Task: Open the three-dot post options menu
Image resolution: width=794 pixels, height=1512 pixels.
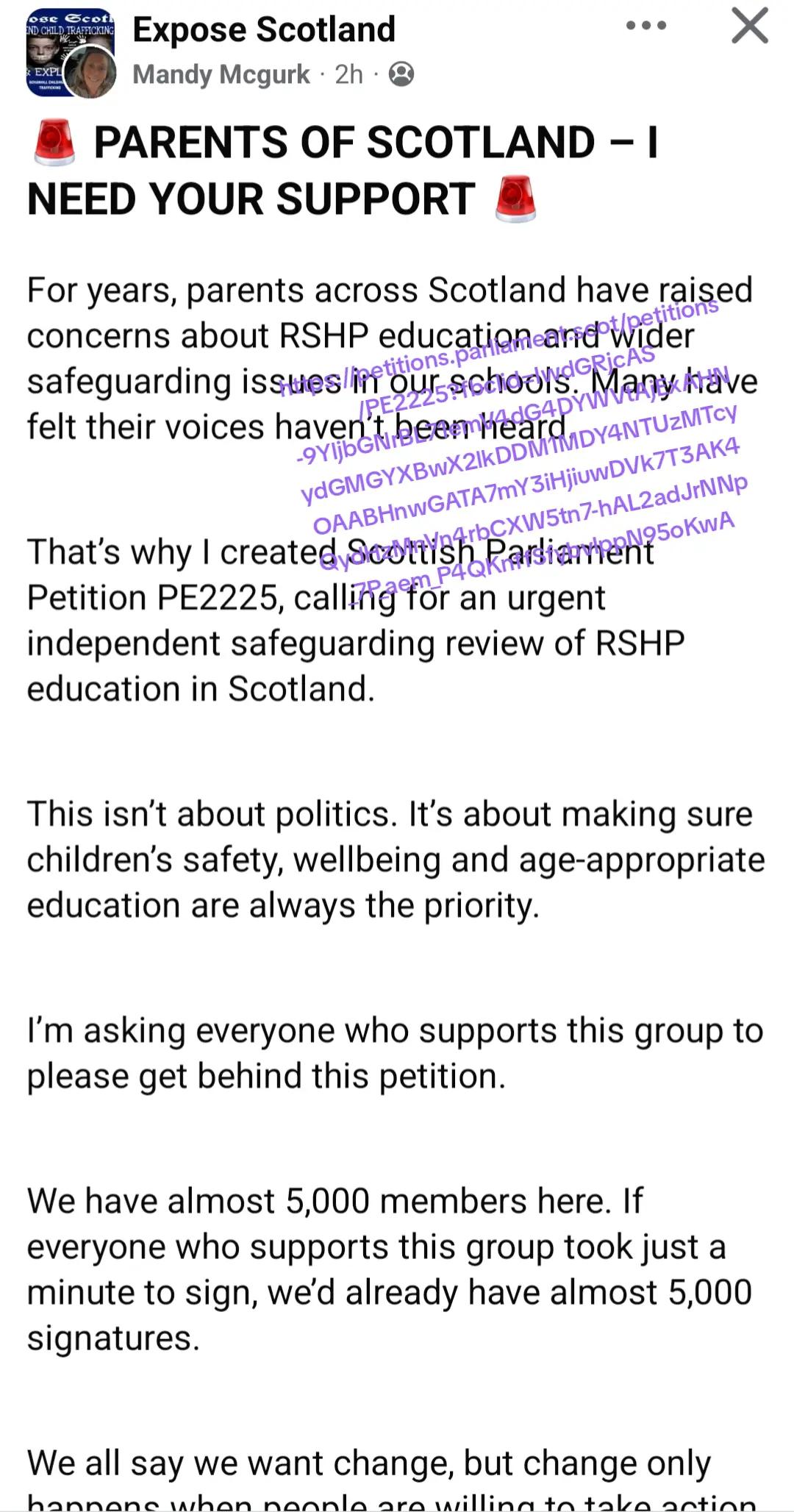Action: 646,26
